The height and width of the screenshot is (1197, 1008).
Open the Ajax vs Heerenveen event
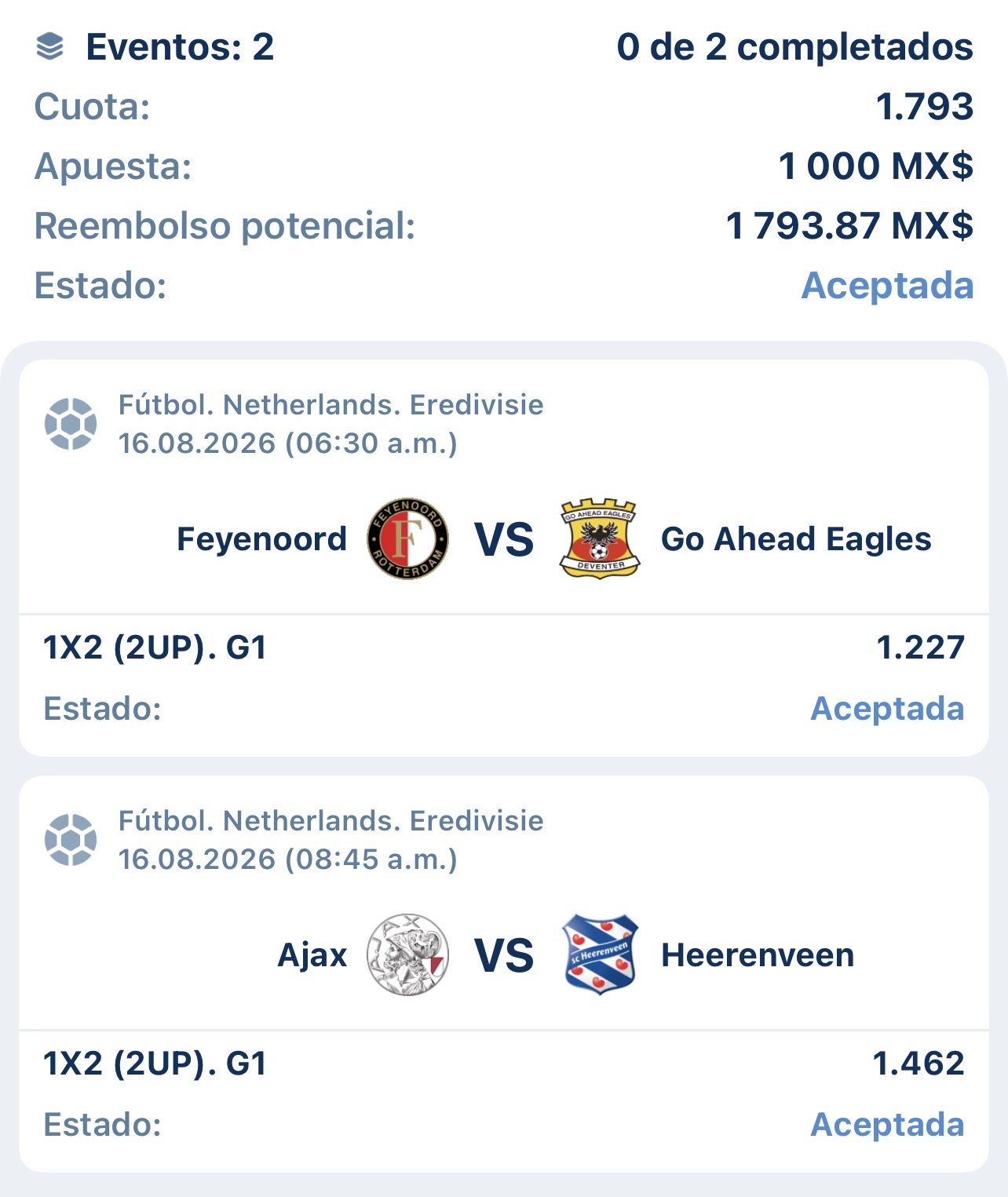pyautogui.click(x=503, y=974)
